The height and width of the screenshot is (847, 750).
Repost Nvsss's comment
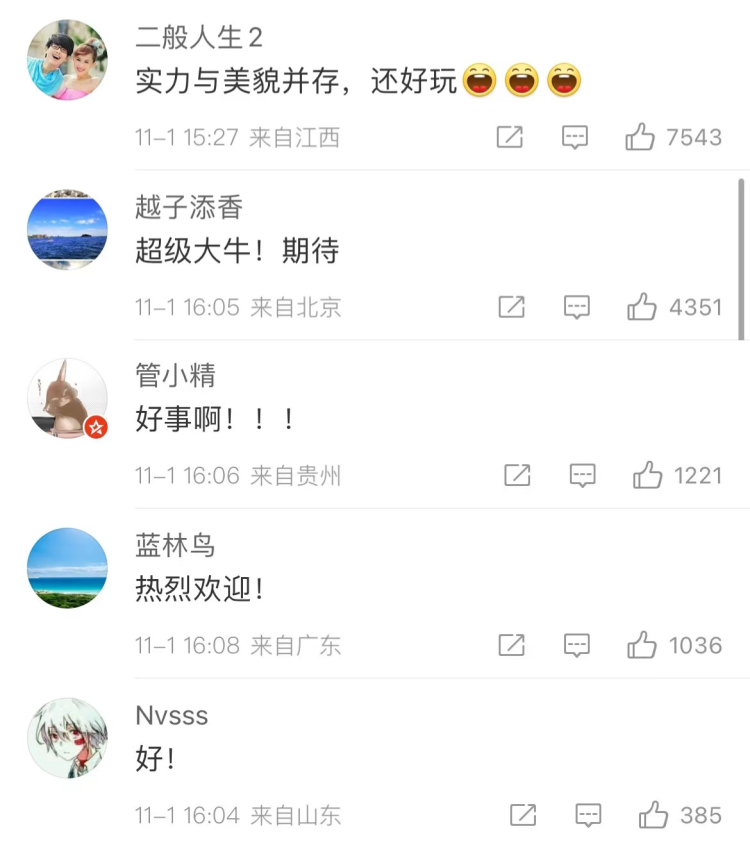523,815
